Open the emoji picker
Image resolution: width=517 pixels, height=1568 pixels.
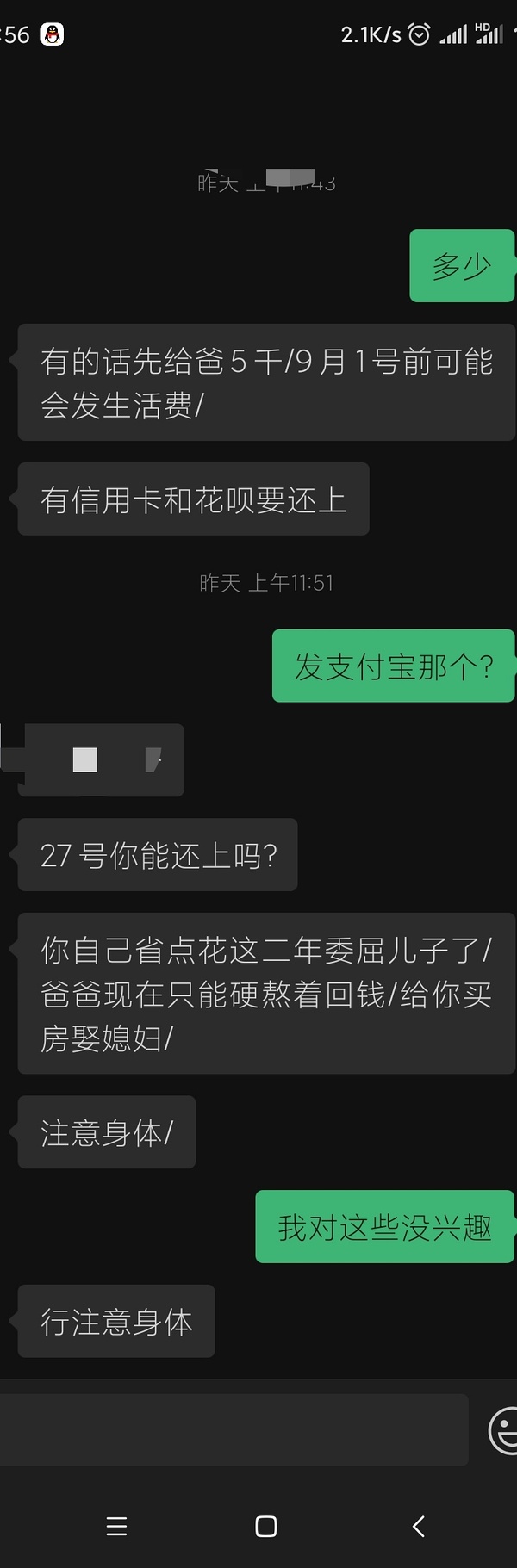point(503,1430)
